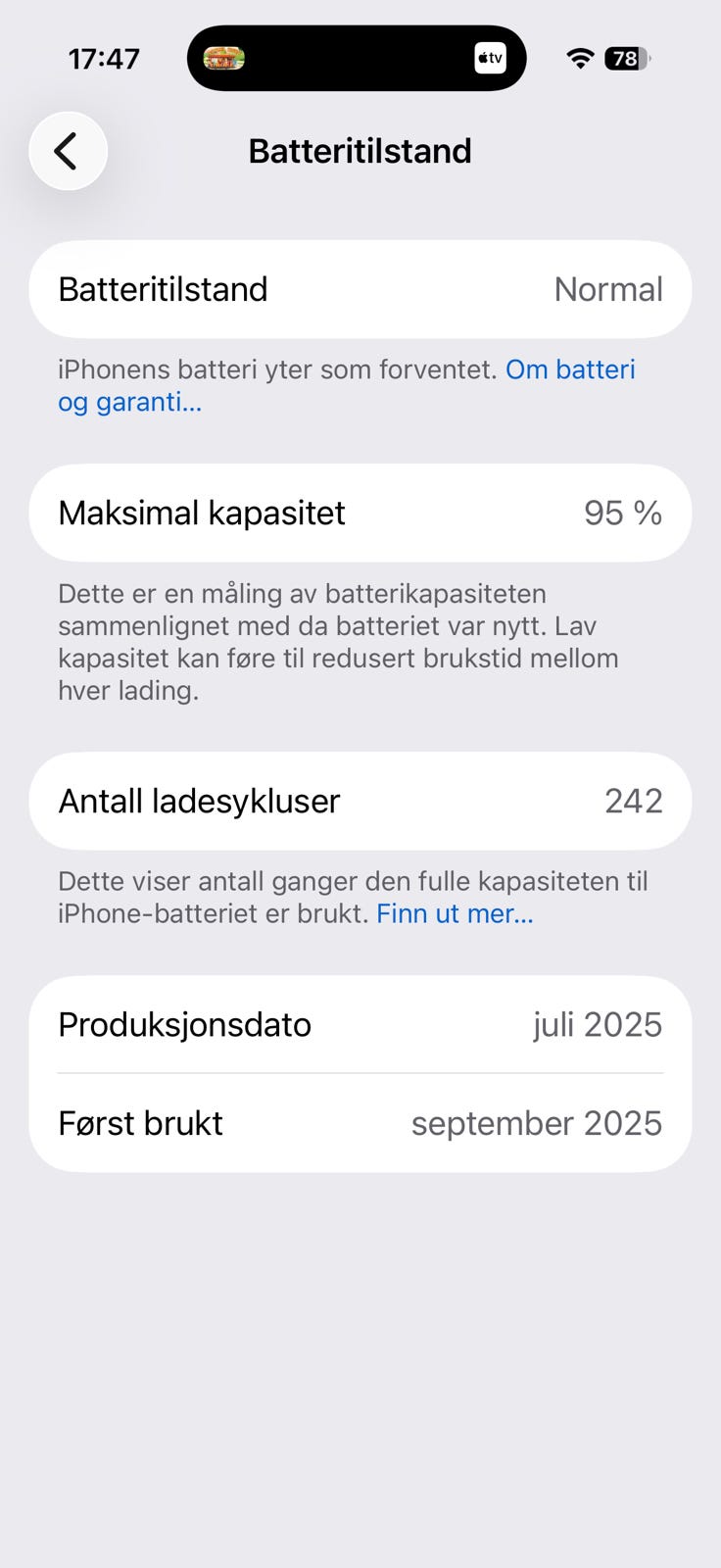Go back using the back arrow
The width and height of the screenshot is (721, 1568).
click(68, 151)
